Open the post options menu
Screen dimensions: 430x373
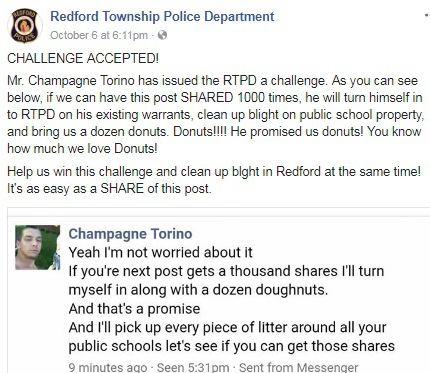(427, 15)
